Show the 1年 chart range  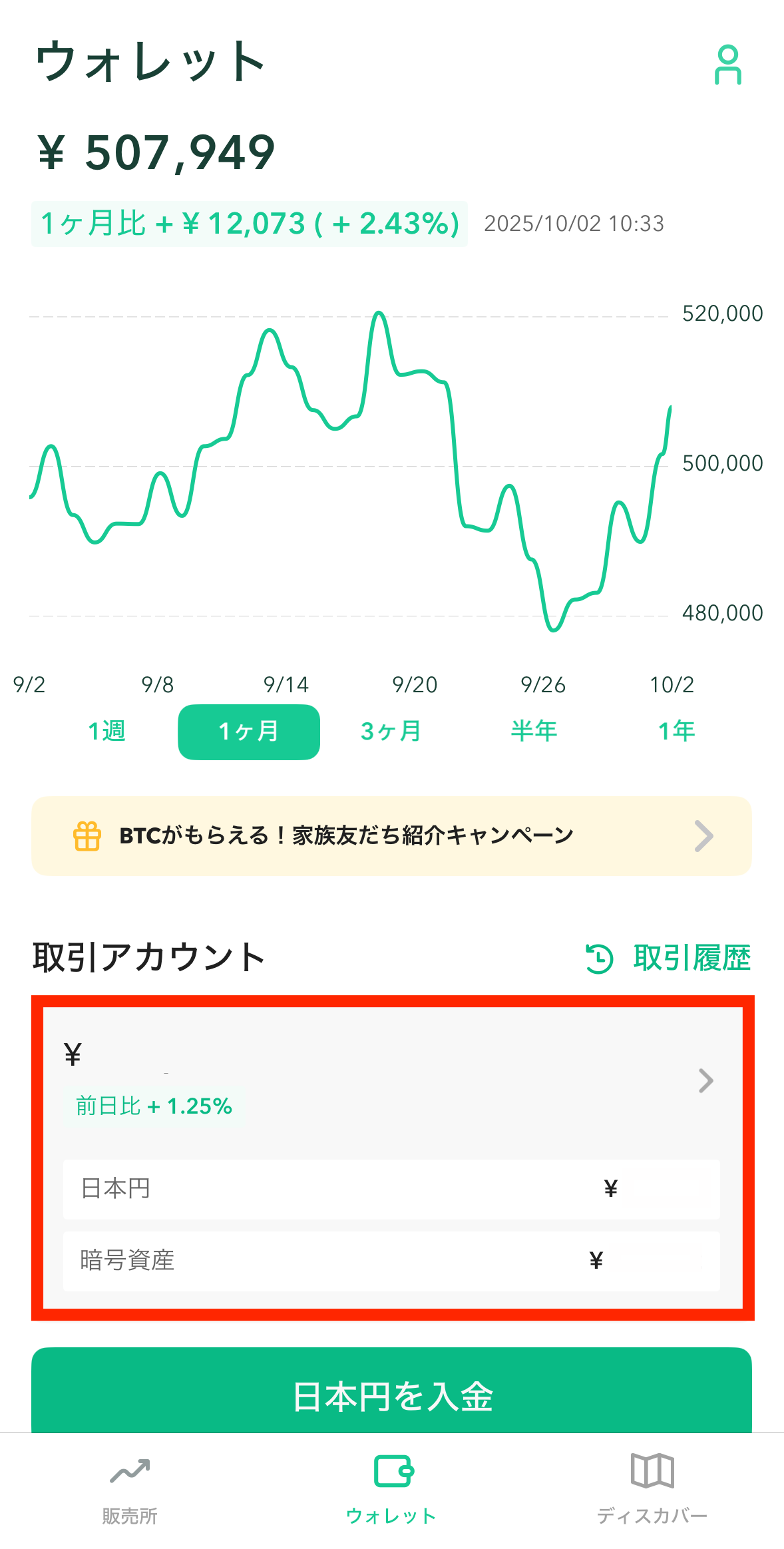tap(676, 732)
